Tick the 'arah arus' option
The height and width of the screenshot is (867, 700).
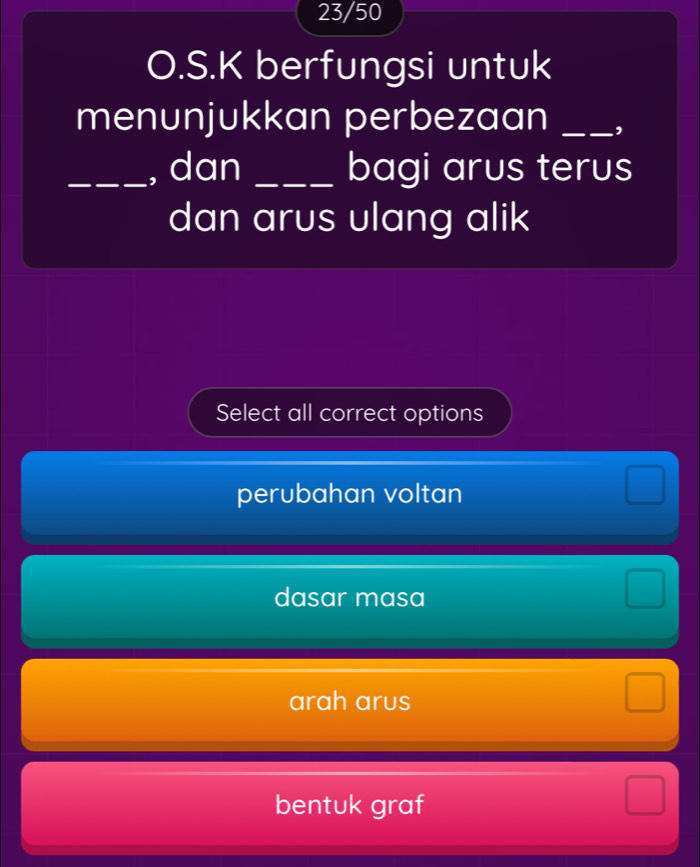point(349,702)
